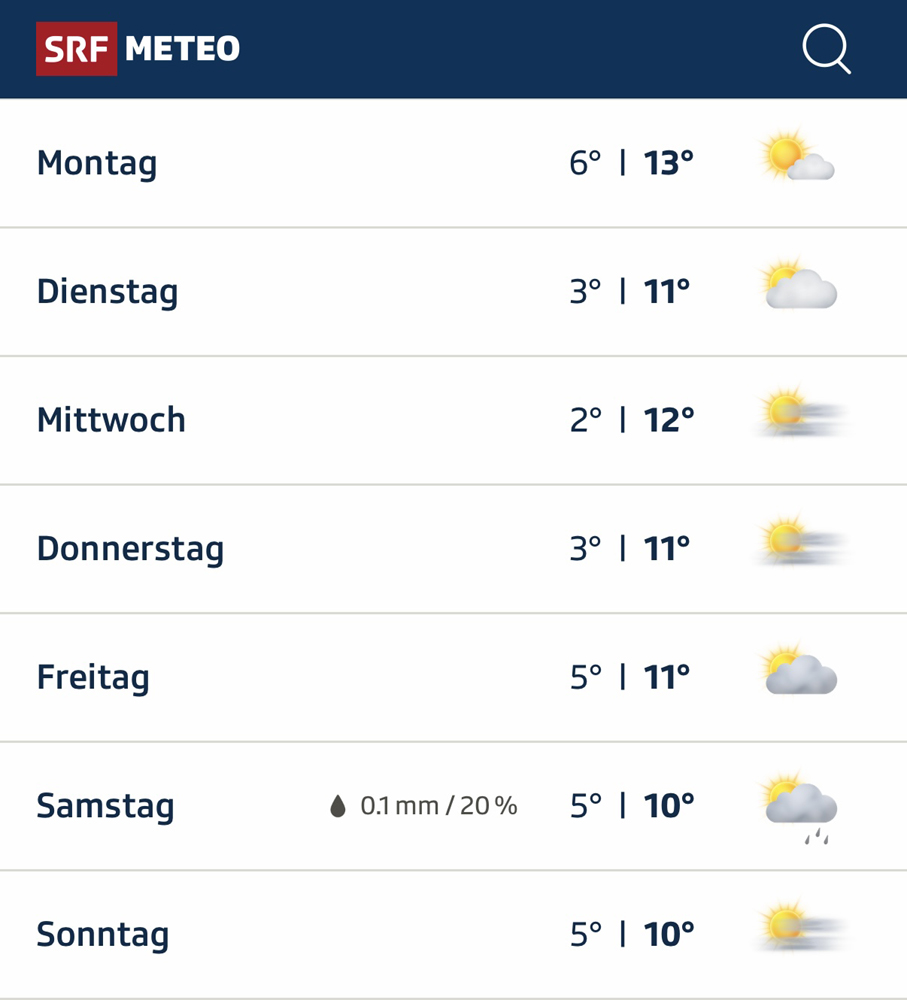This screenshot has width=907, height=1000.
Task: Tap the Freitag forecast row
Action: [x=453, y=678]
